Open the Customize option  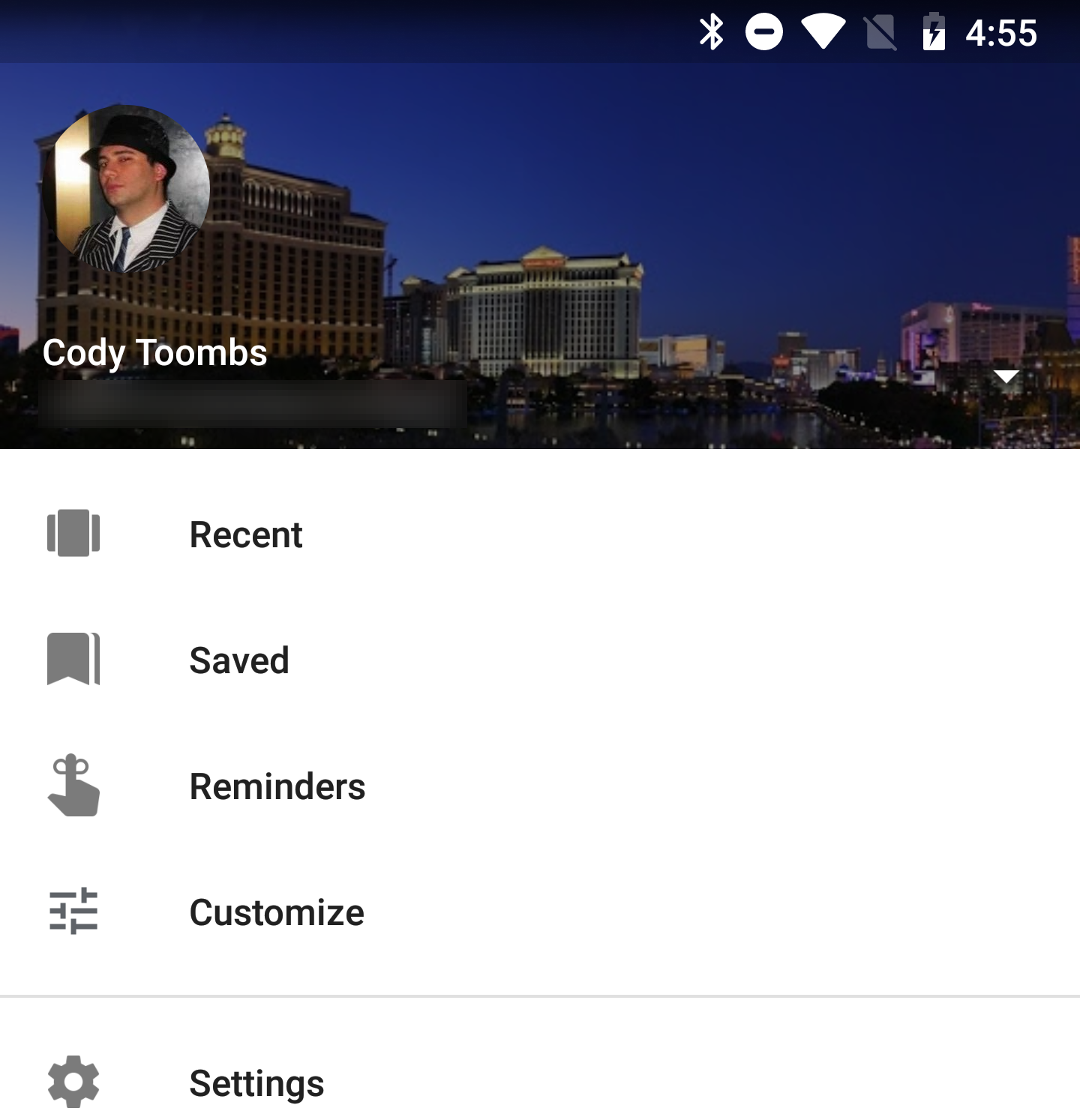click(x=276, y=912)
